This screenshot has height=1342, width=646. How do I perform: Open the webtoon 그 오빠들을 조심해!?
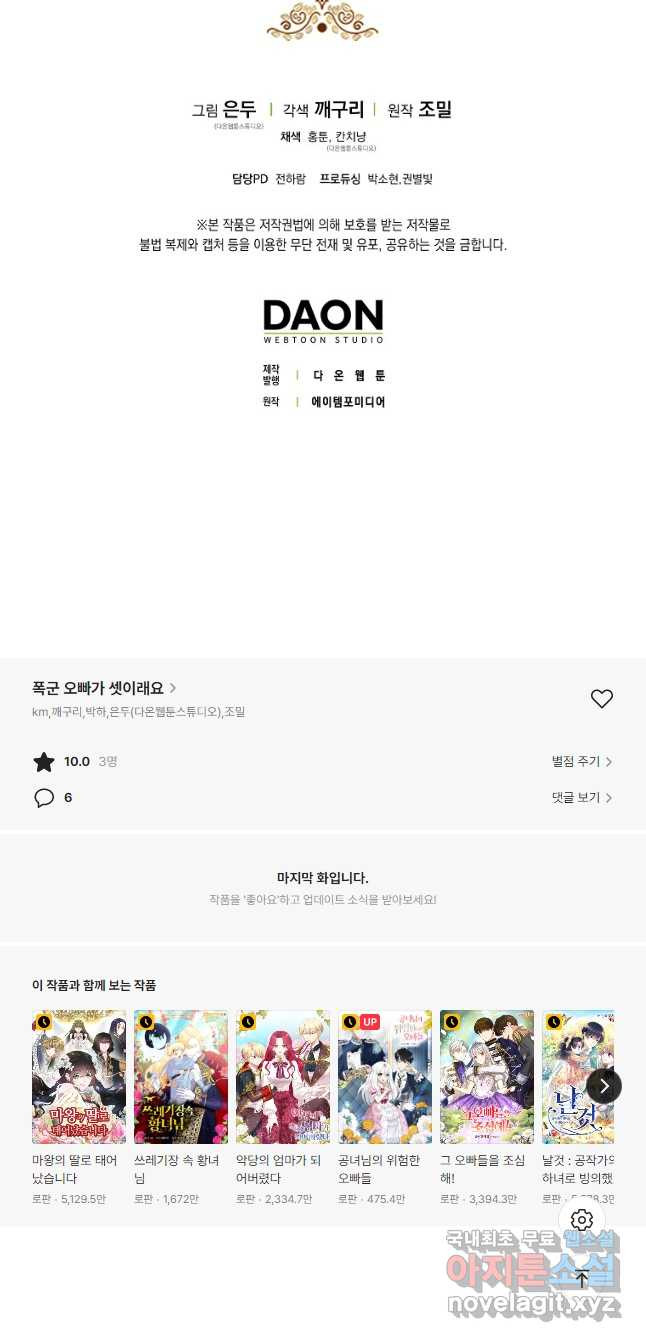tap(487, 1077)
